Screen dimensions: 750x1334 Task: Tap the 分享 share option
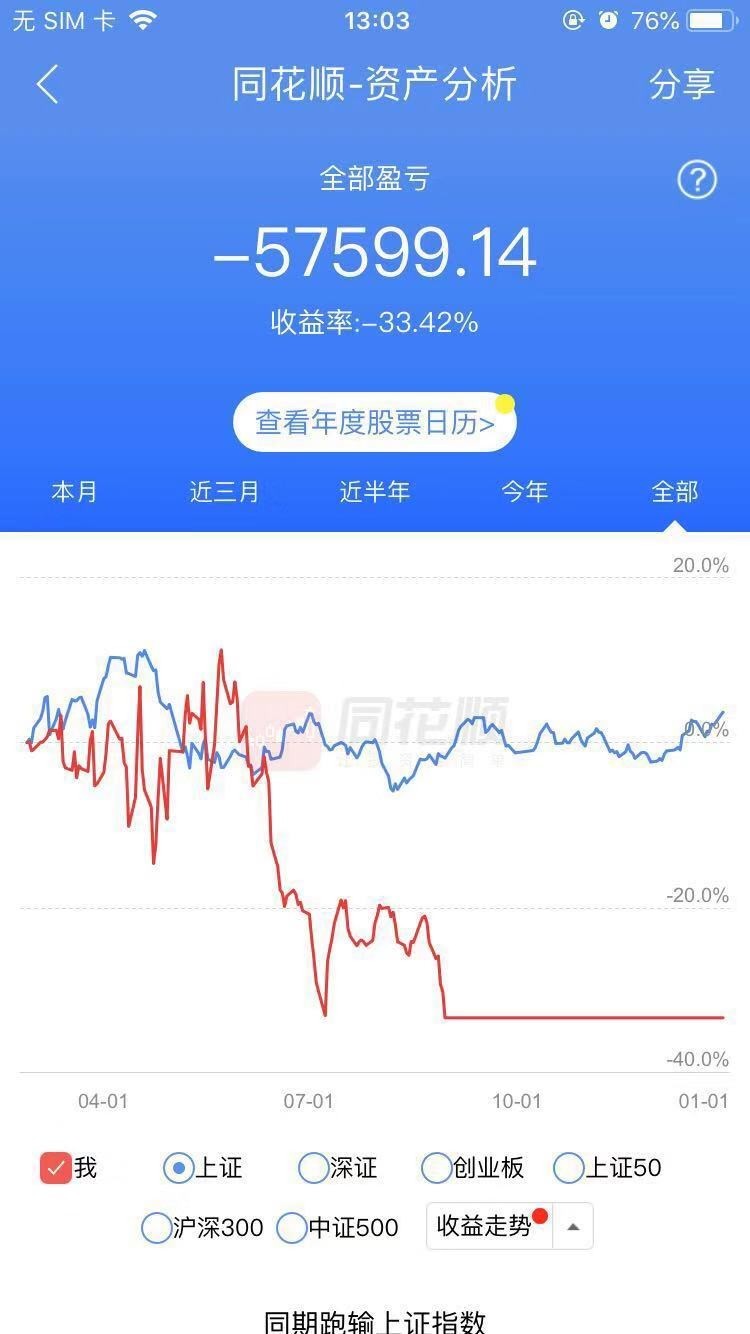point(683,84)
